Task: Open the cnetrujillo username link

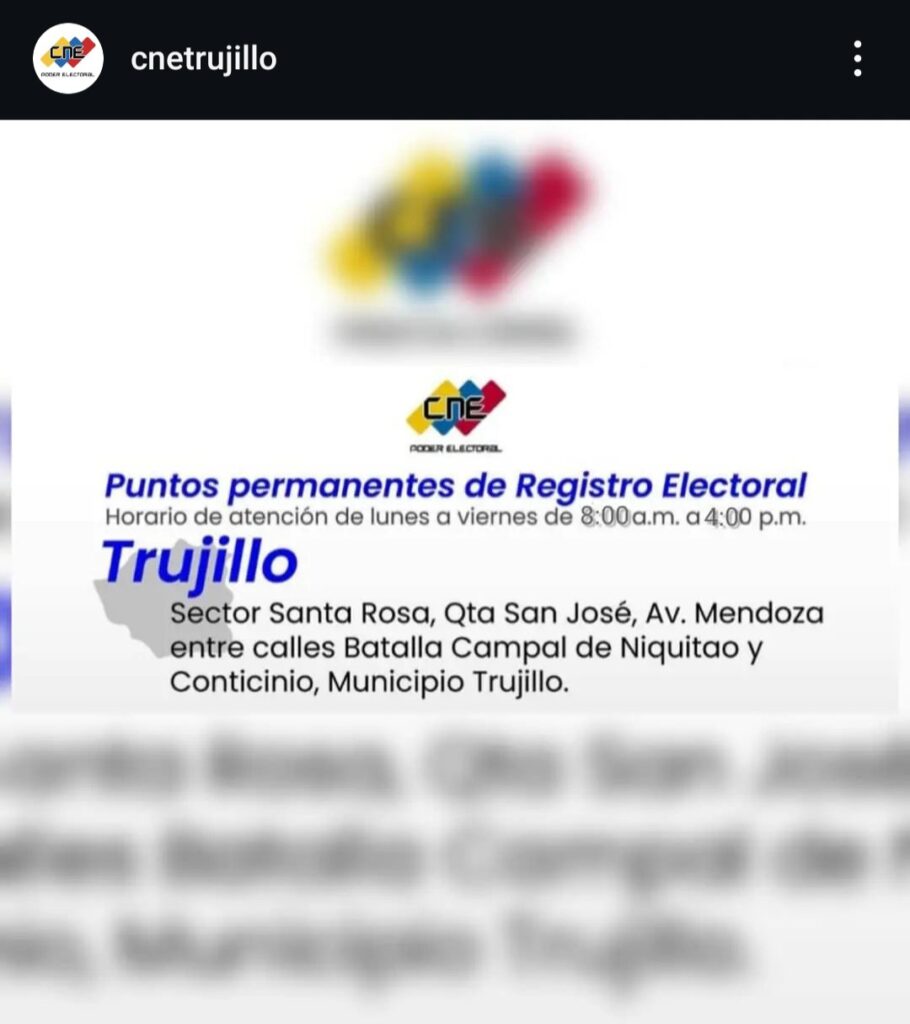Action: (203, 60)
